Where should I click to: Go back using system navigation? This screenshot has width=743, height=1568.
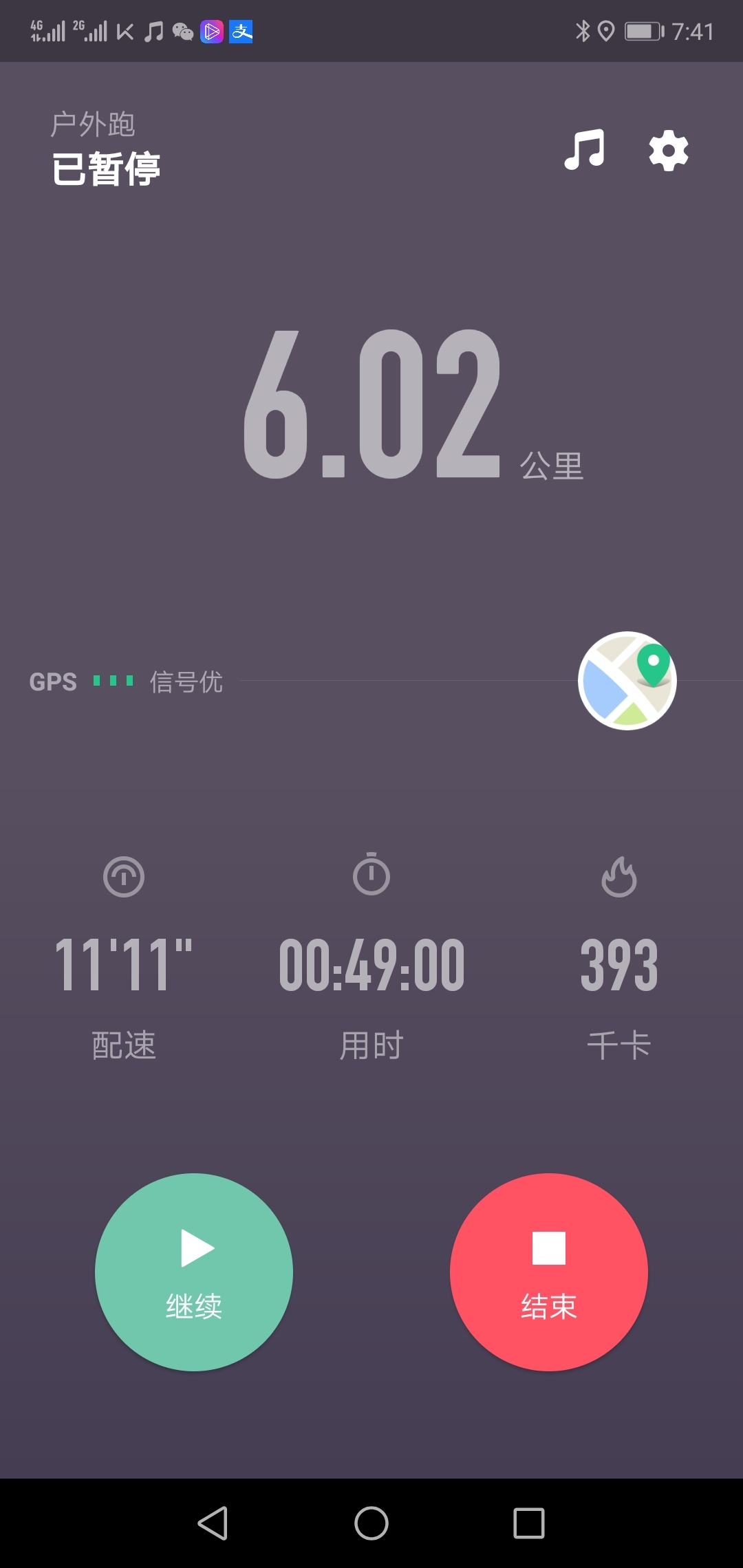213,1523
